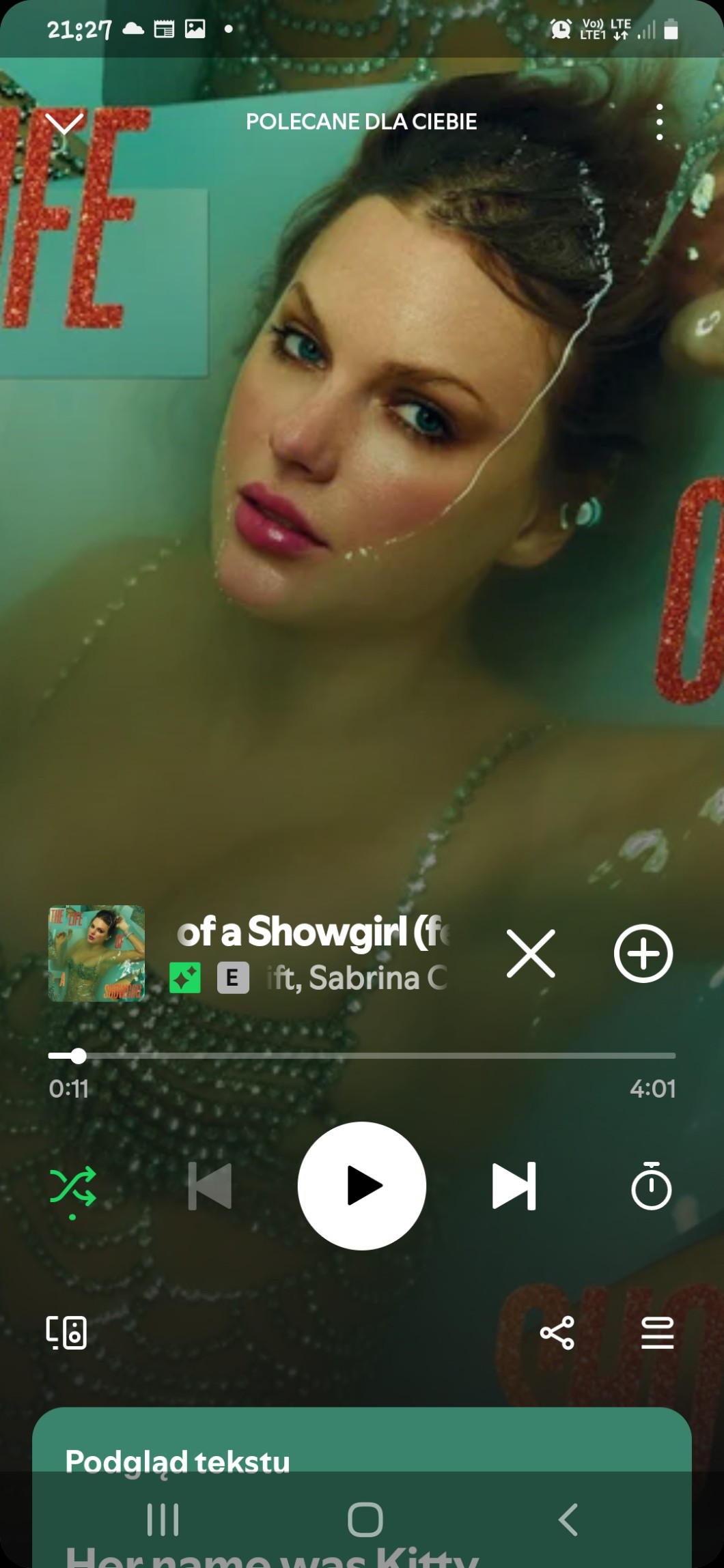Toggle smart shuffle mode
Viewport: 724px width, 1568px height.
[72, 1186]
